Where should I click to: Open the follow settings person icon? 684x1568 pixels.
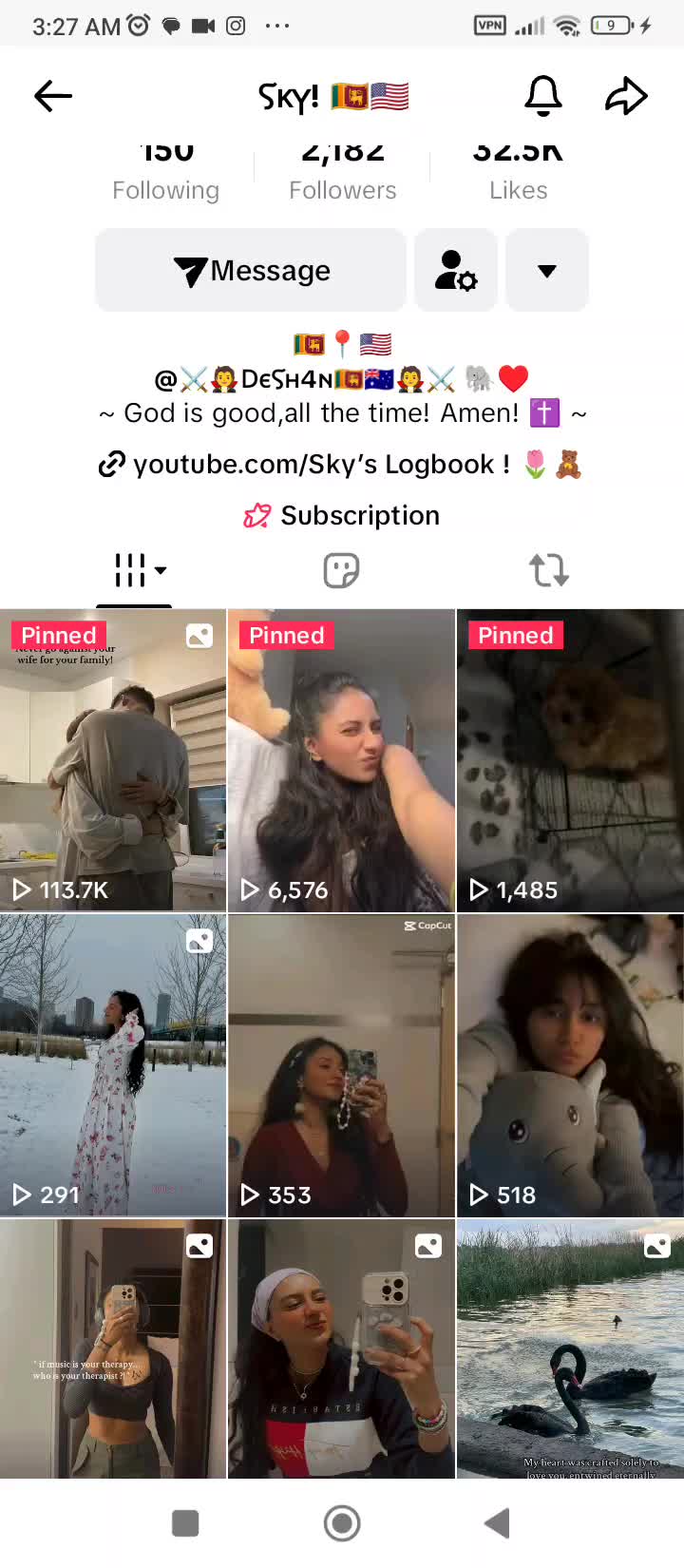click(456, 271)
